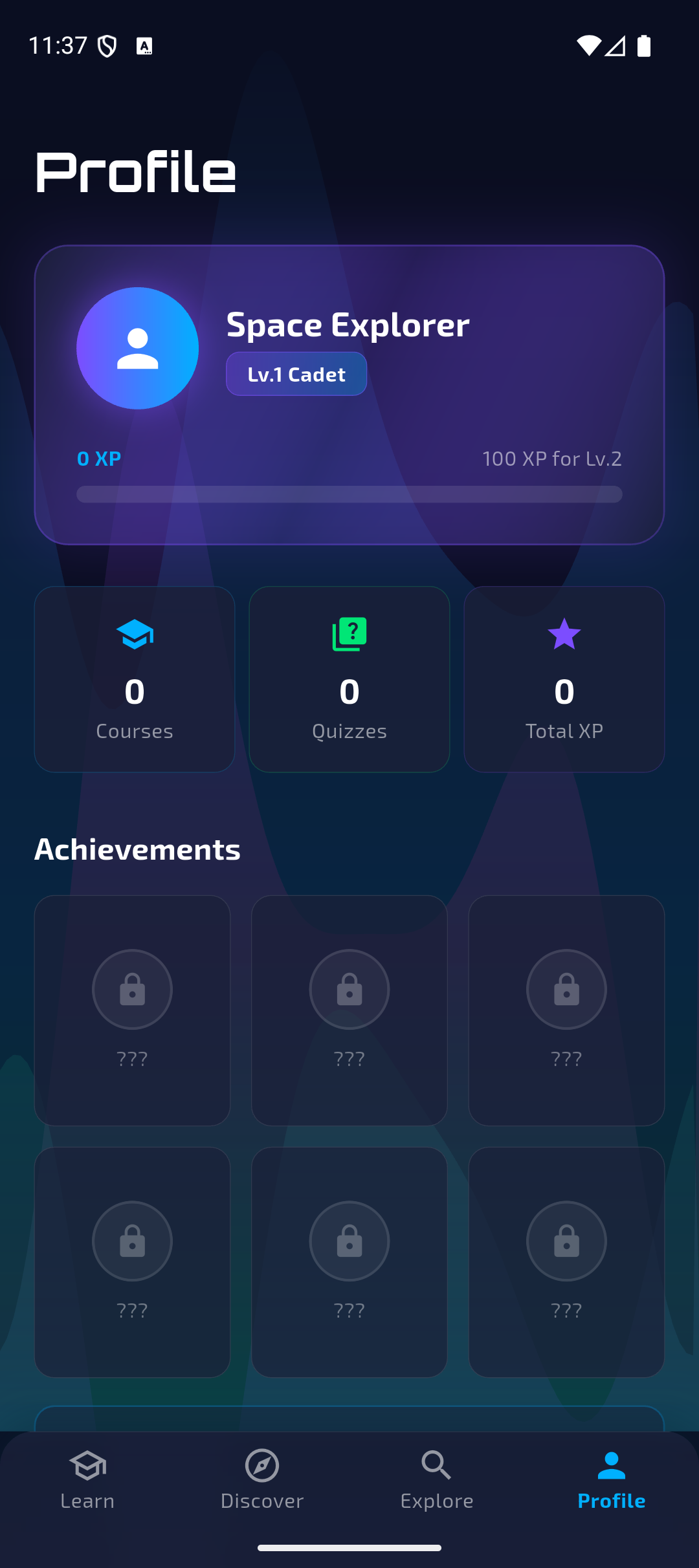Tap the middle locked achievement in second row

(349, 1241)
